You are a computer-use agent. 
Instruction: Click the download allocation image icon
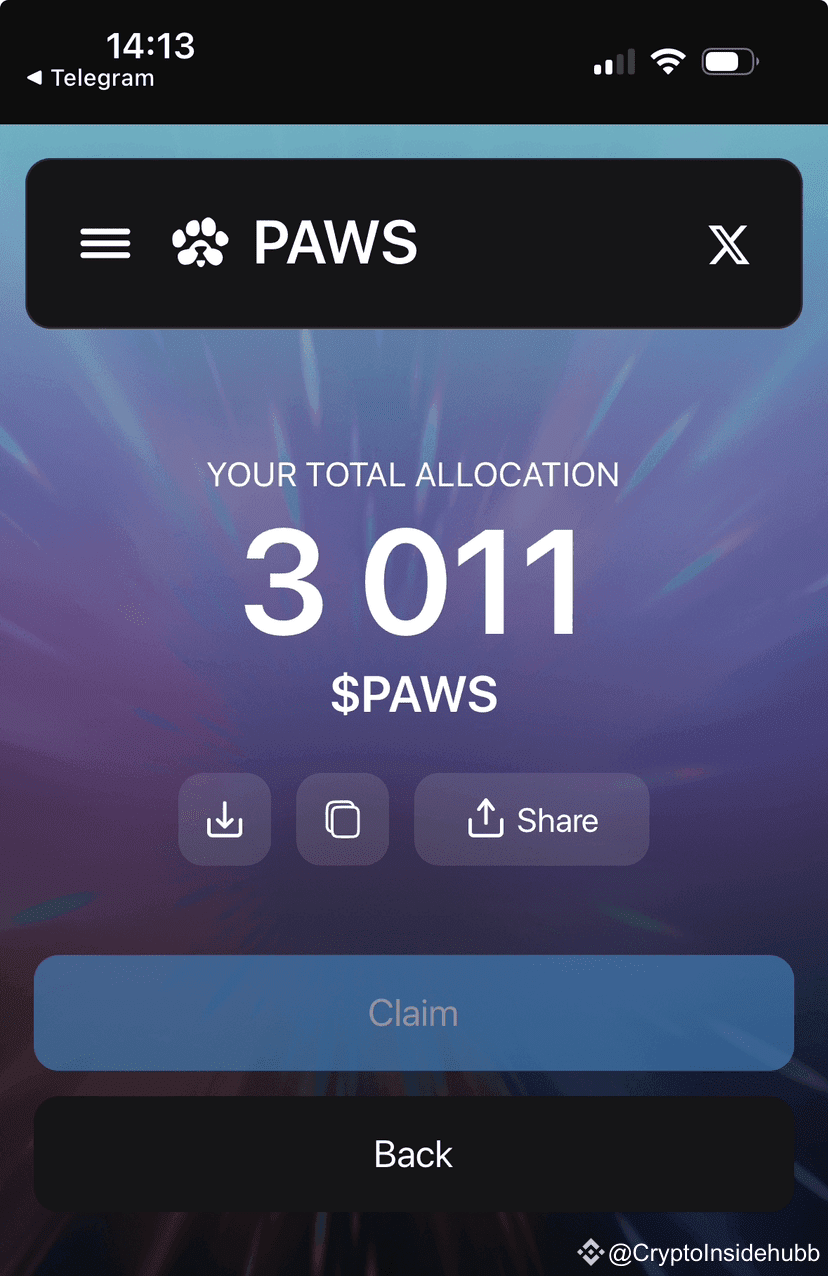[224, 819]
